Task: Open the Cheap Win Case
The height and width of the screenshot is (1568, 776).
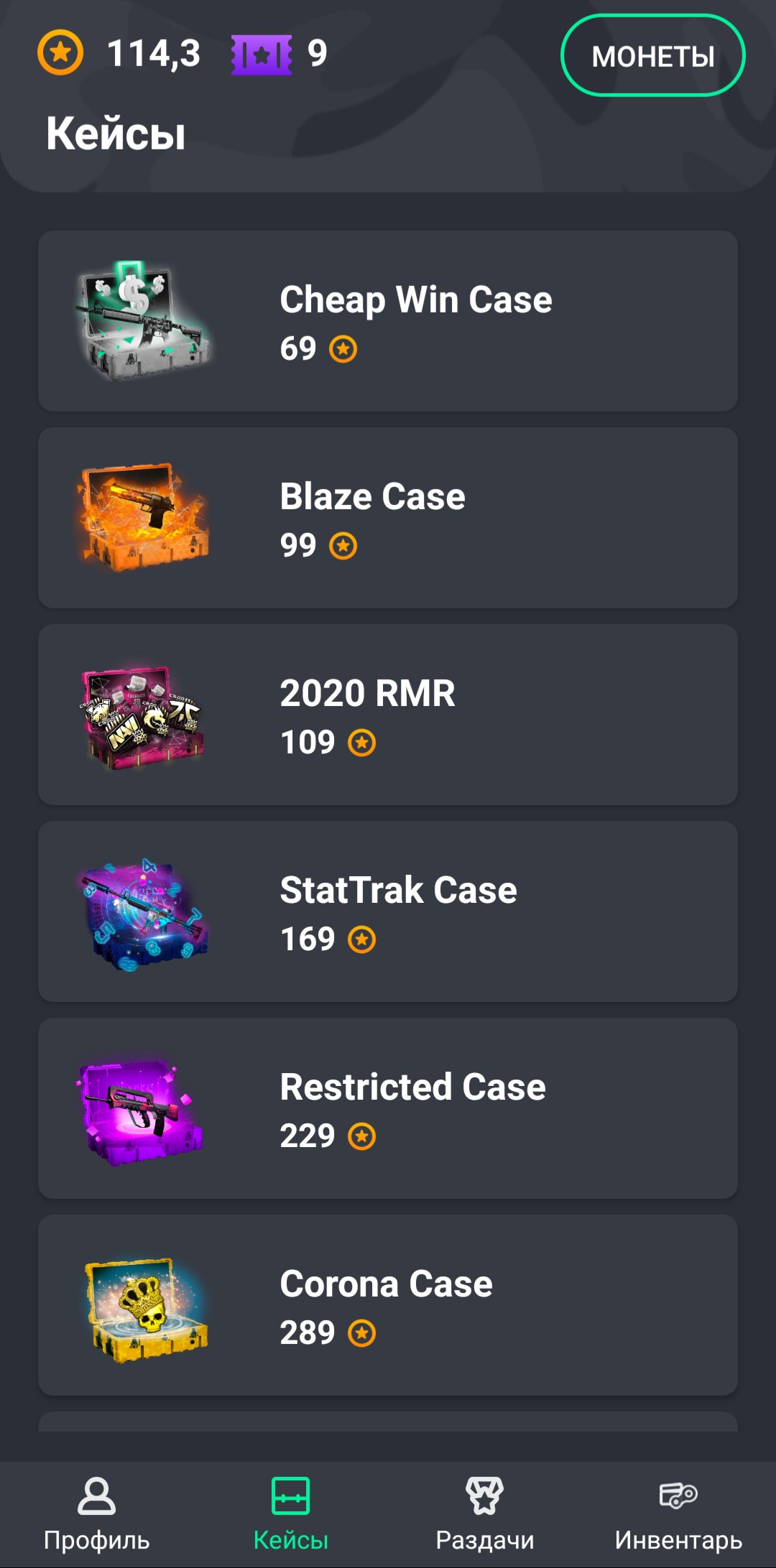Action: (x=388, y=321)
